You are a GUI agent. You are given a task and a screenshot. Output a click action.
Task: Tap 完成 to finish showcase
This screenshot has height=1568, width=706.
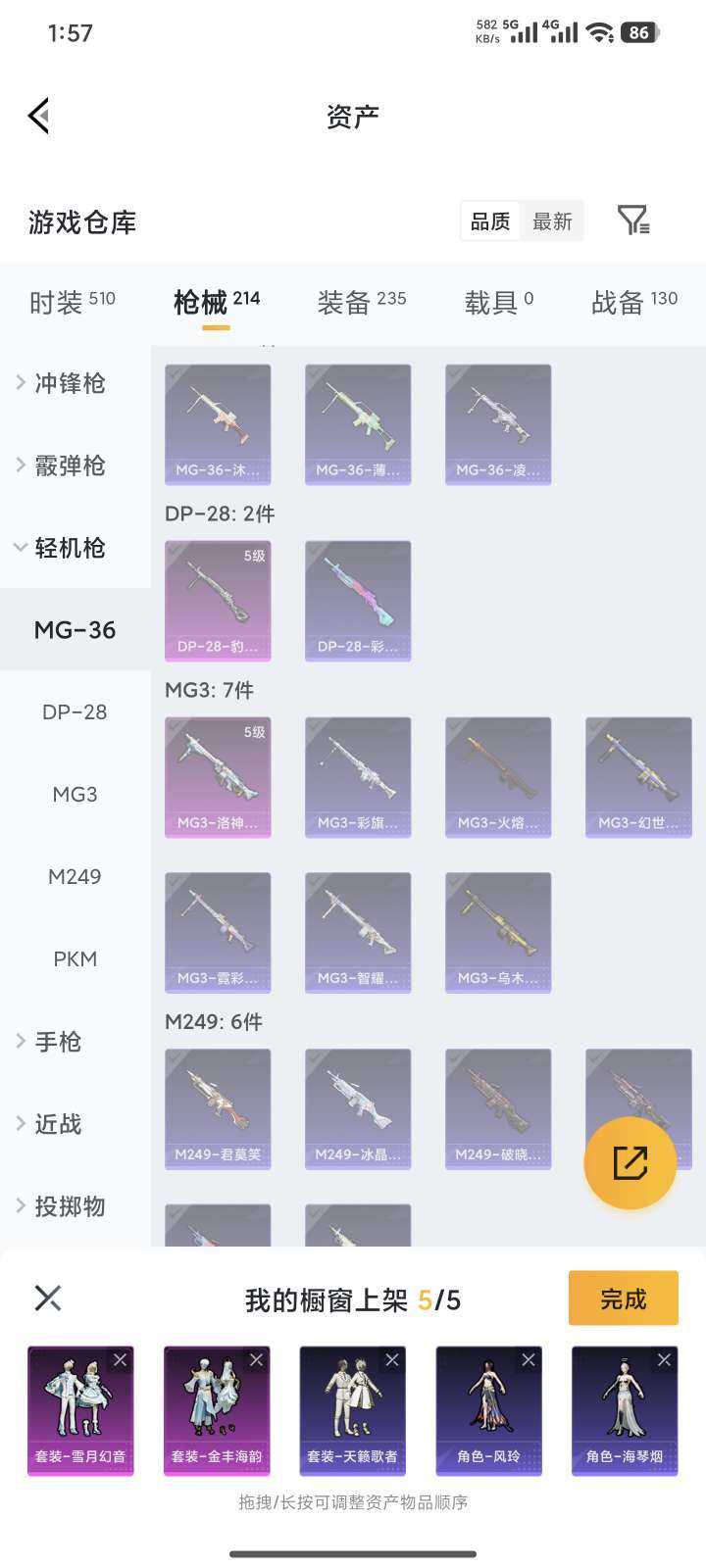point(624,1298)
